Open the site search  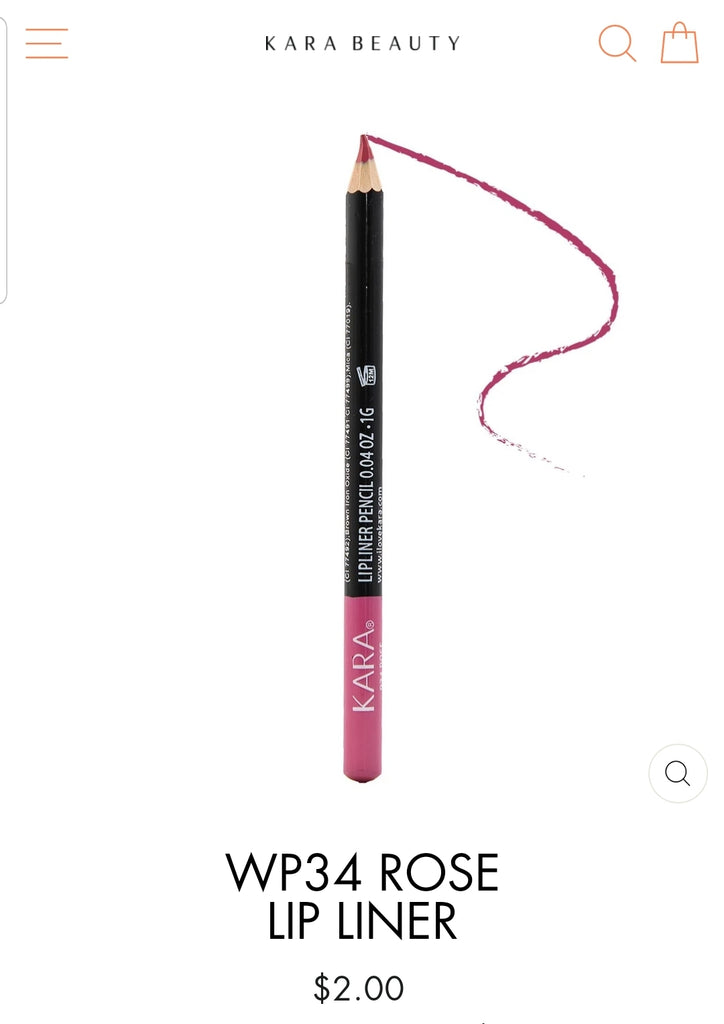tap(617, 43)
